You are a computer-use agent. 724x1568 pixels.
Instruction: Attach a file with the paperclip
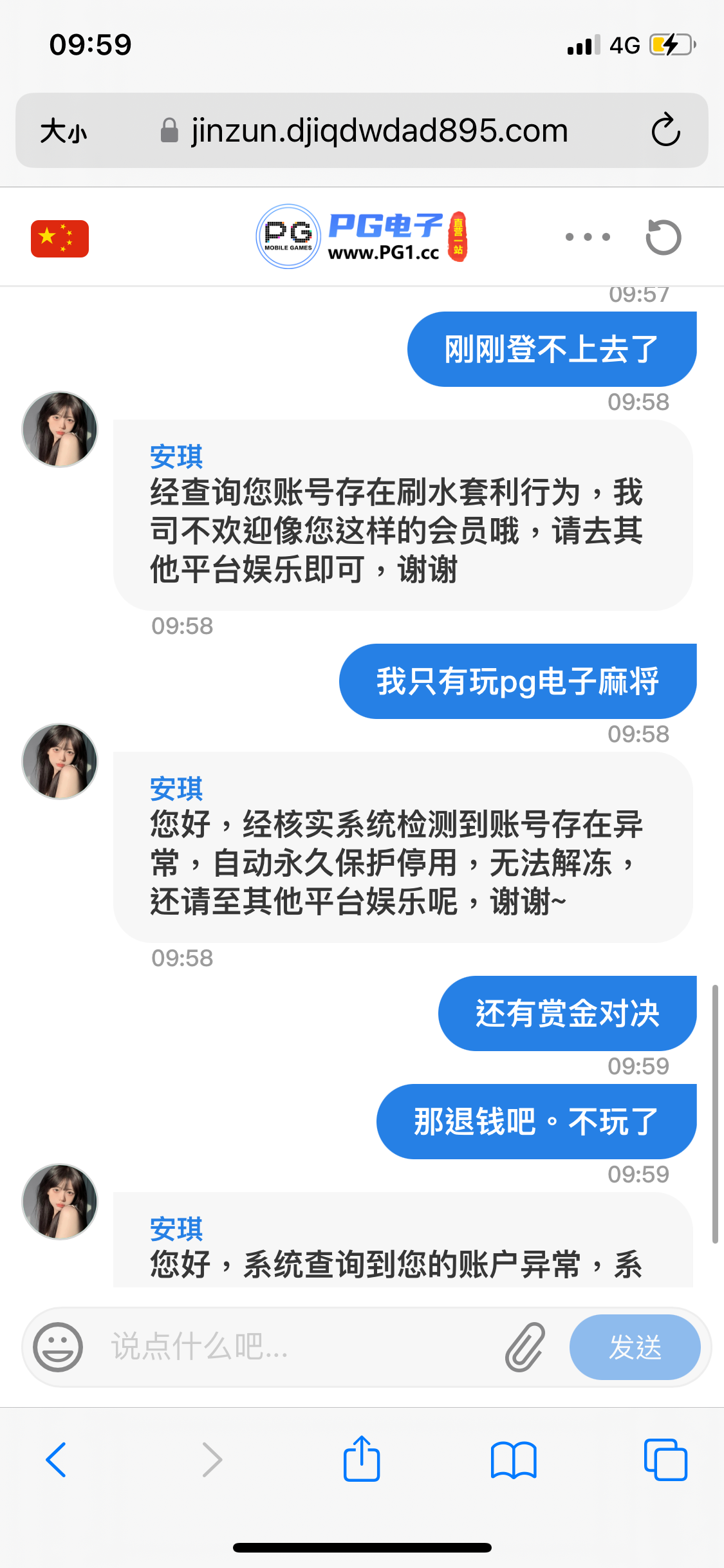click(x=525, y=1347)
